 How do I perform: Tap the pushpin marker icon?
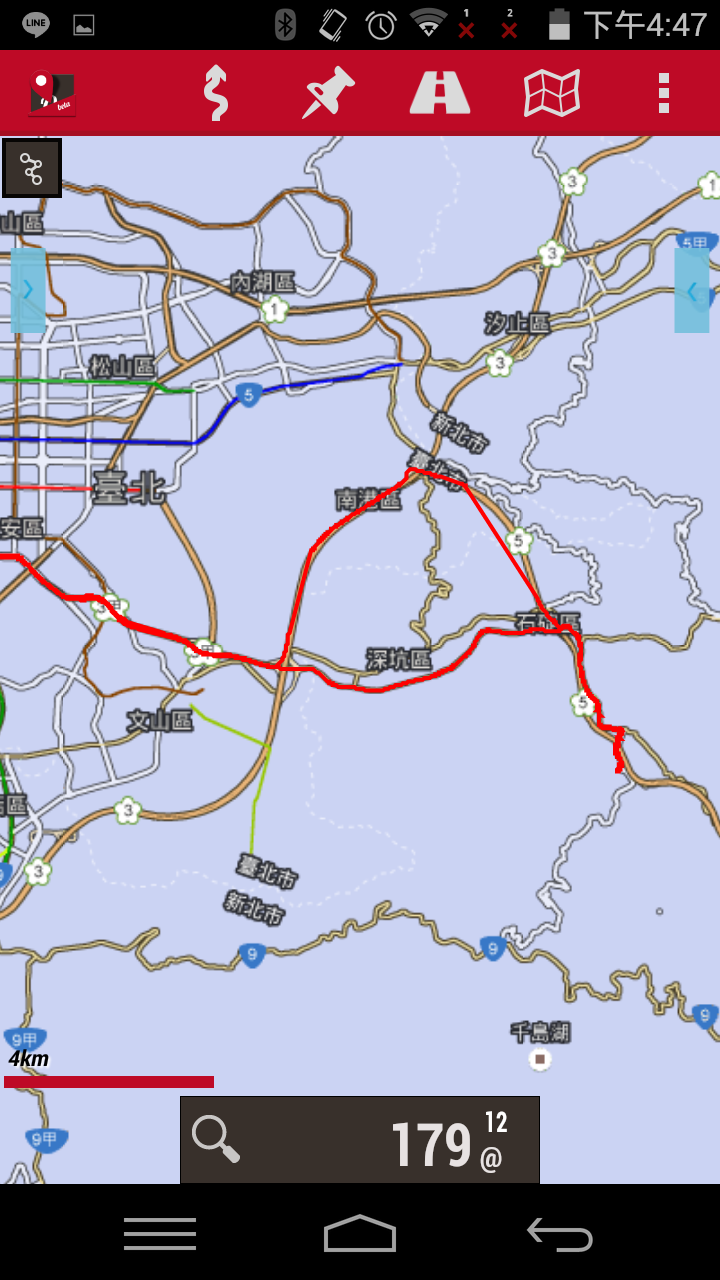(329, 93)
